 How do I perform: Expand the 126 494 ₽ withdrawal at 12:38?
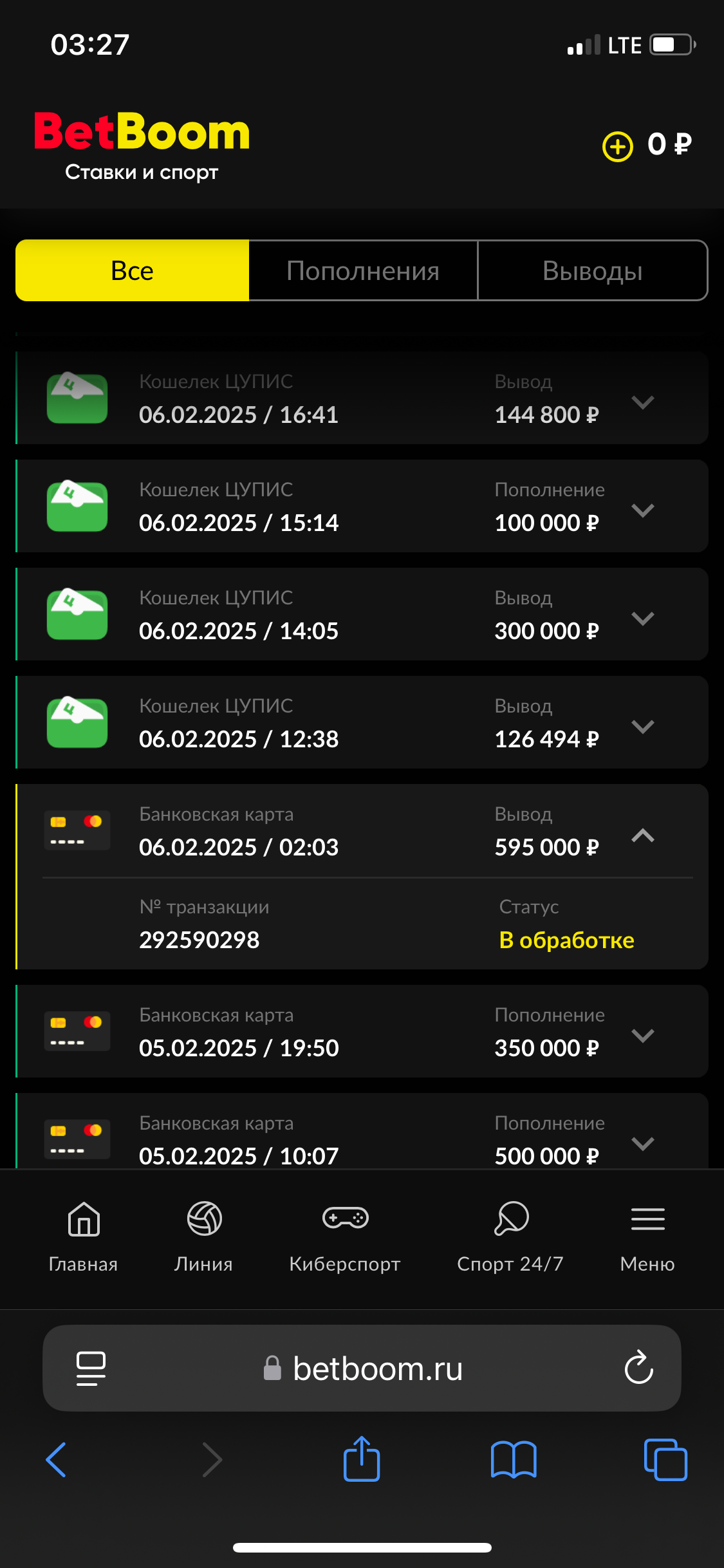[642, 726]
